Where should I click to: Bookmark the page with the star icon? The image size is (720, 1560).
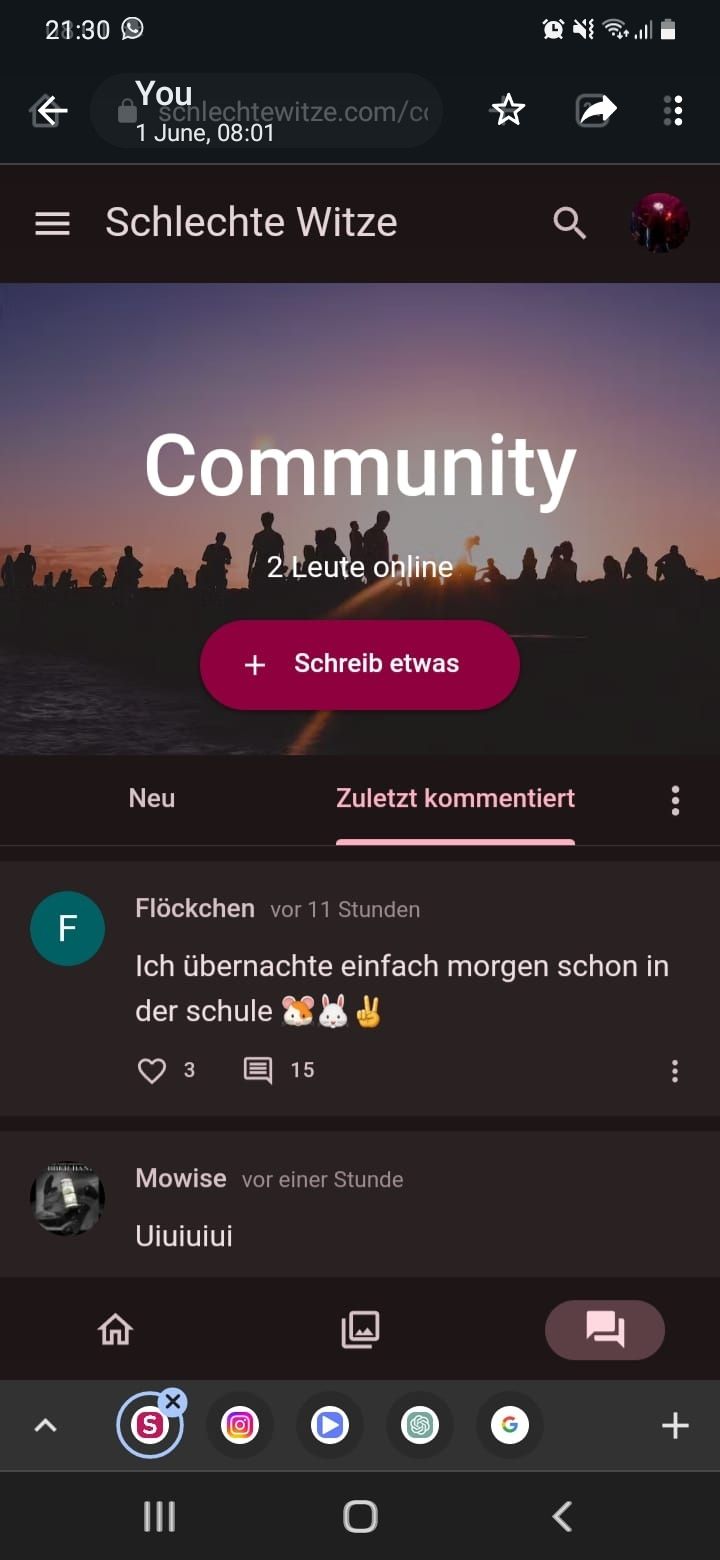click(508, 110)
